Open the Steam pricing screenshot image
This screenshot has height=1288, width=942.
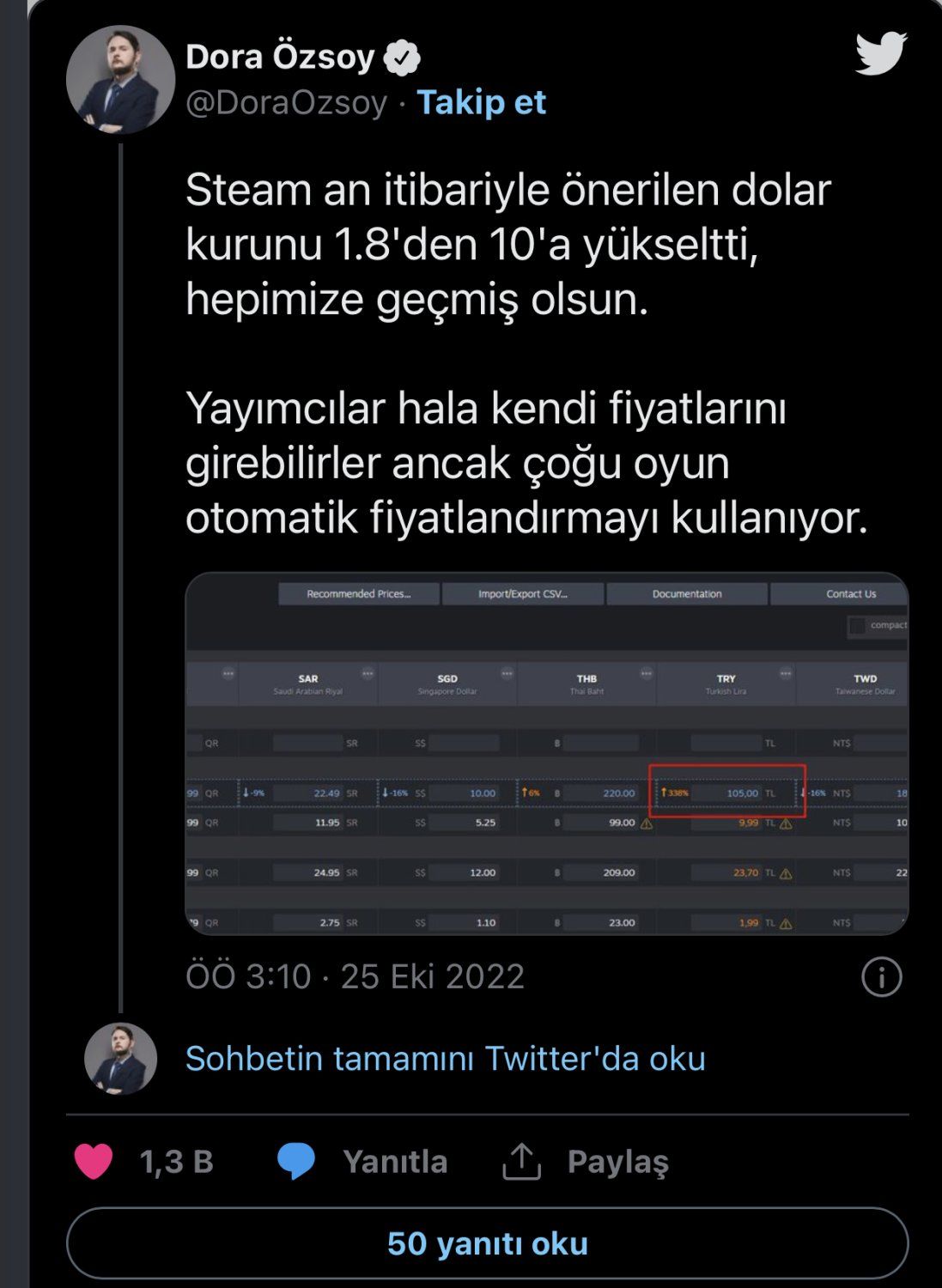click(546, 753)
